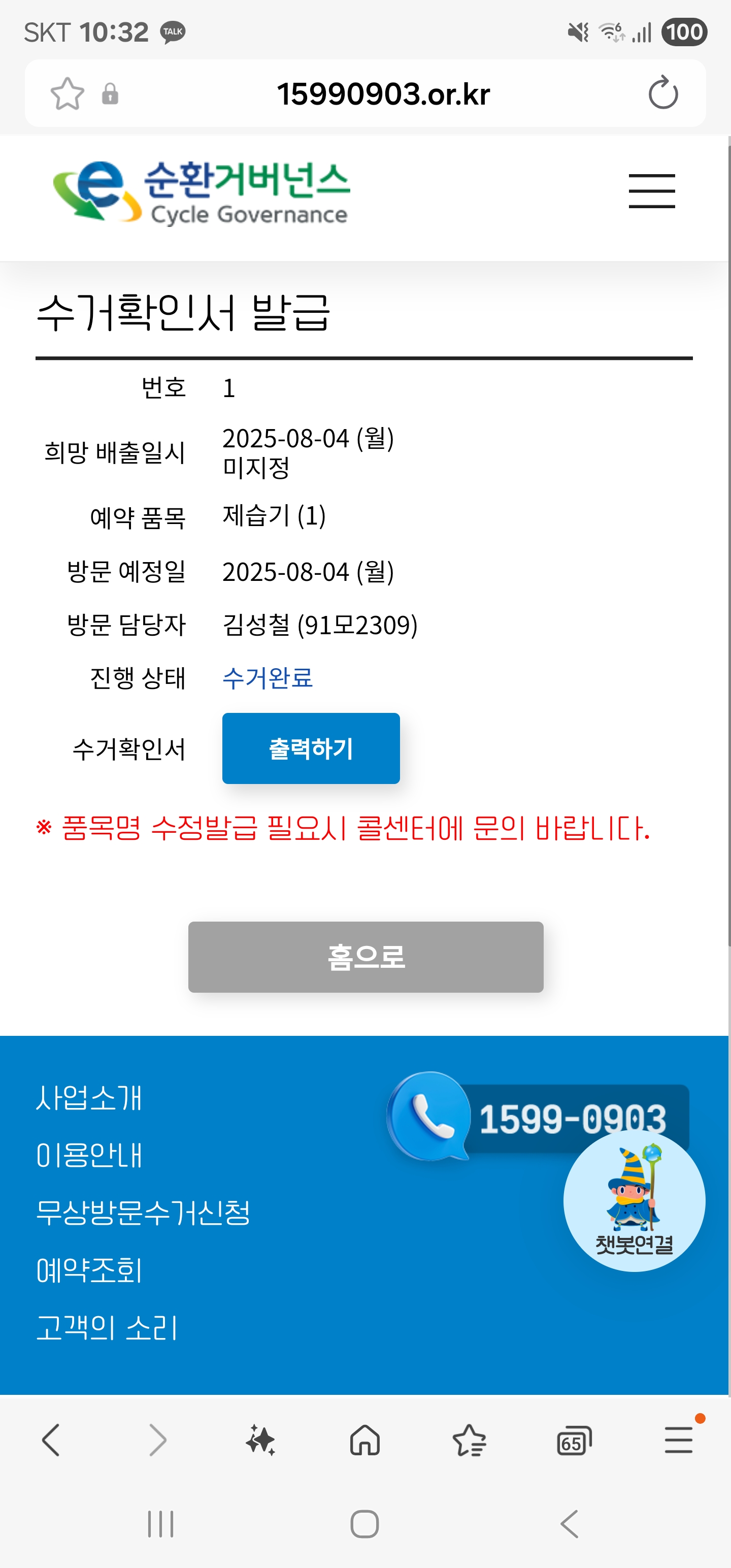Go back with the browser back arrow
The width and height of the screenshot is (731, 1568).
tap(51, 1440)
